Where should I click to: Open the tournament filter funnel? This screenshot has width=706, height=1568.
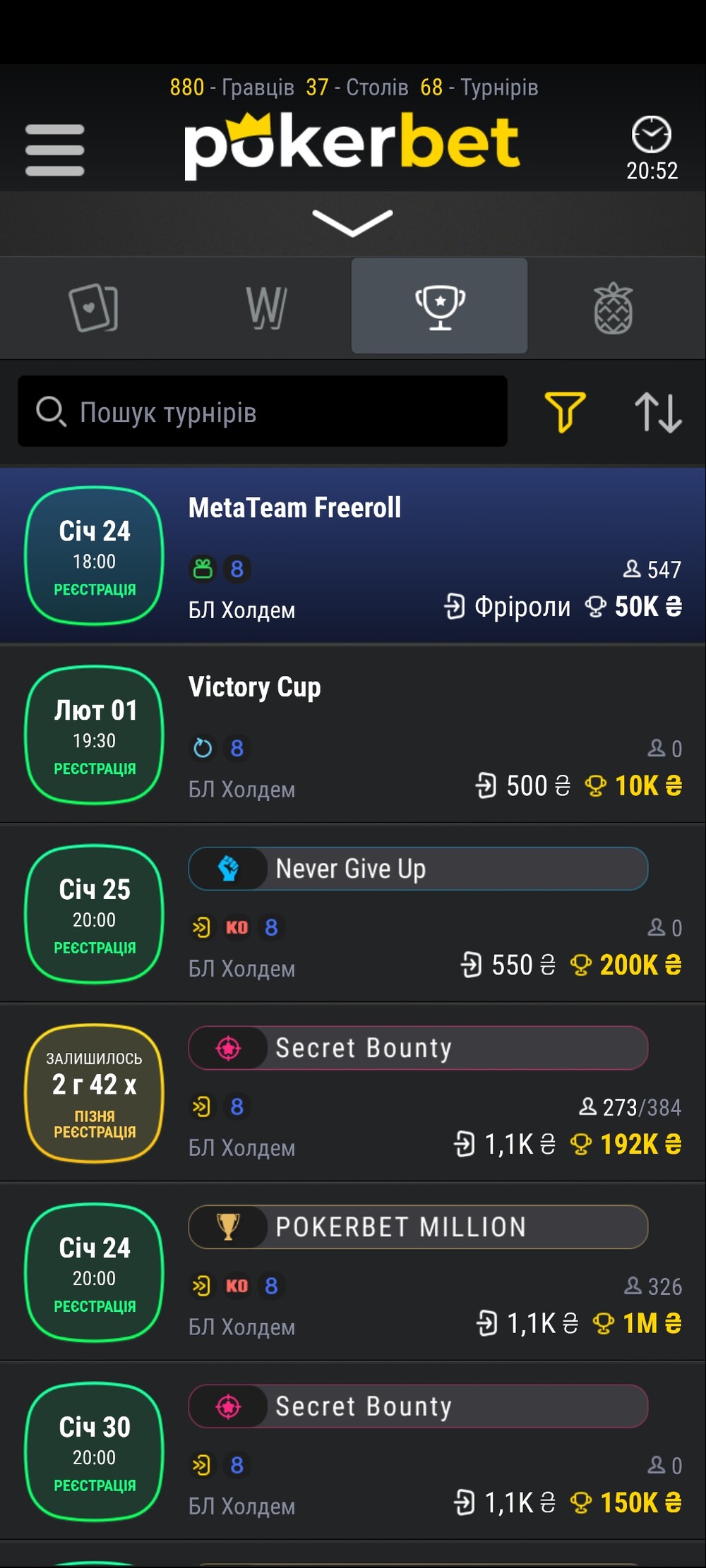pyautogui.click(x=565, y=411)
